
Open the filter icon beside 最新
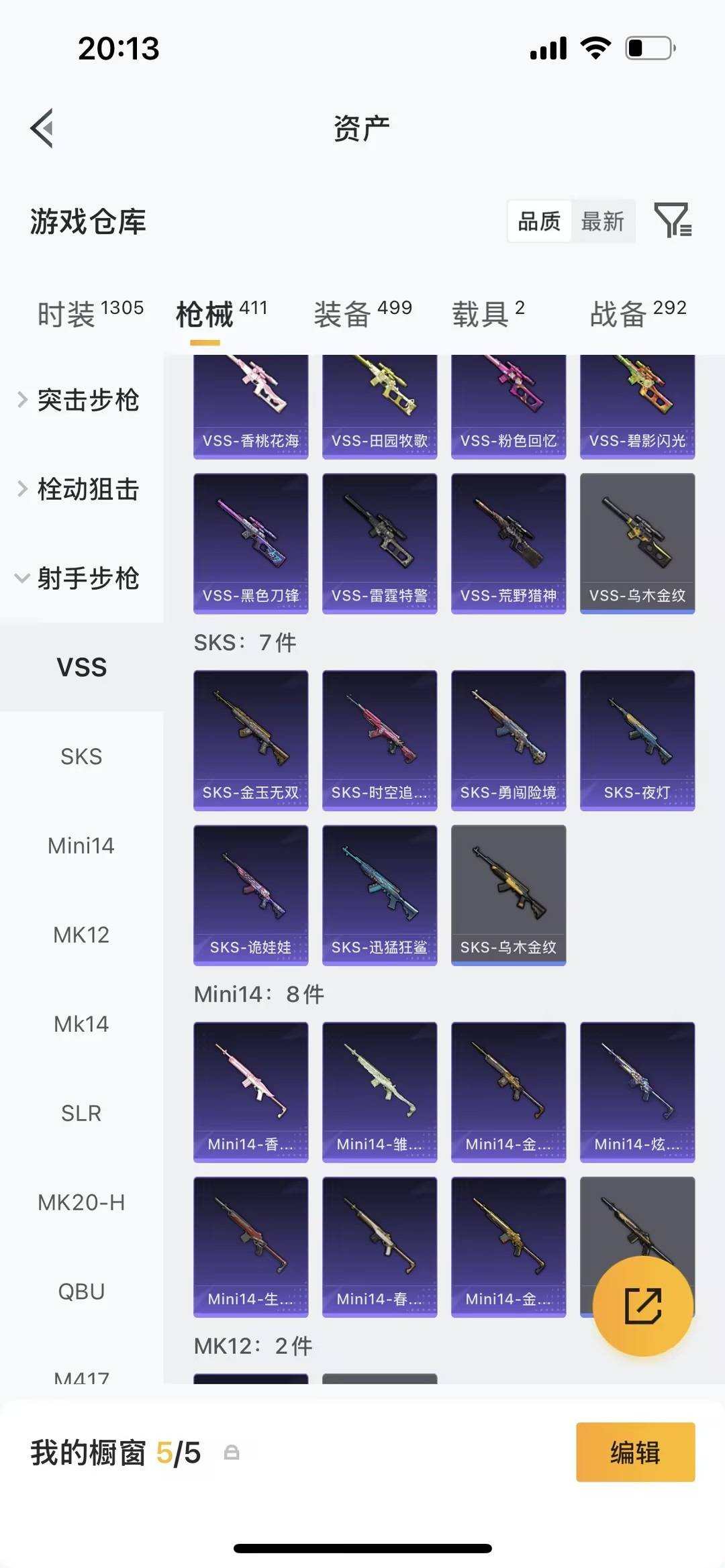(673, 220)
